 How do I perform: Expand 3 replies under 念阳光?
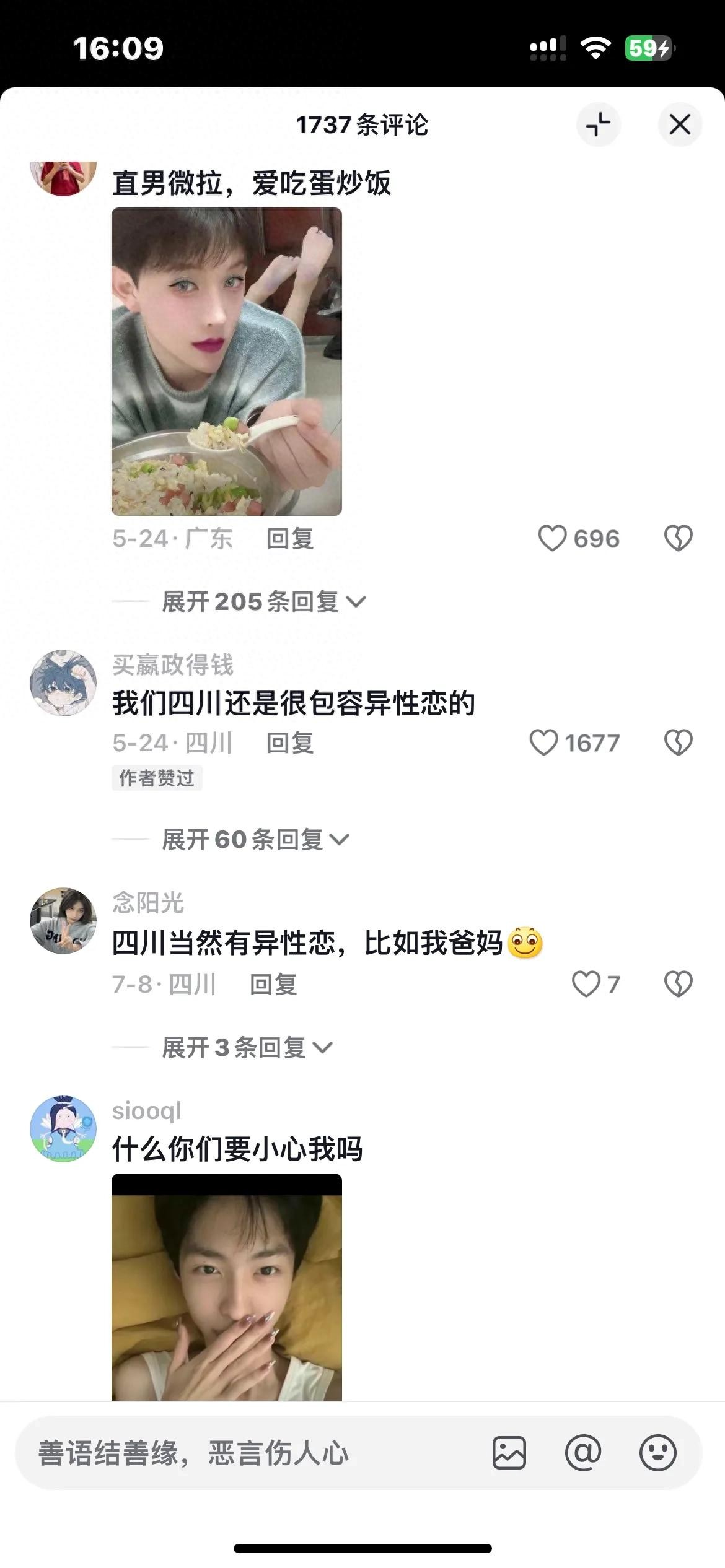(247, 1048)
